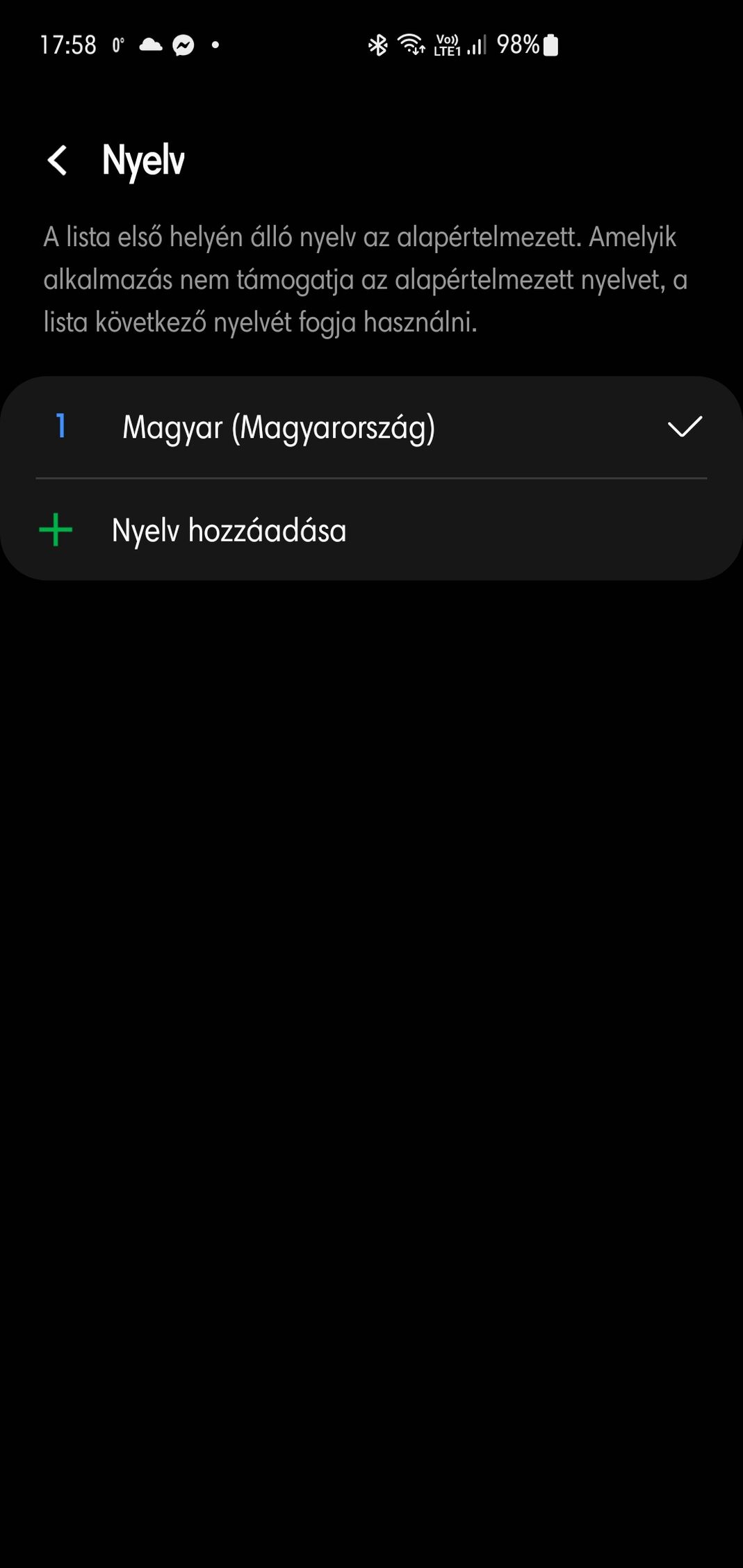Tap Nyelv hozzáadása to add a language
This screenshot has height=1568, width=743.
tap(371, 530)
